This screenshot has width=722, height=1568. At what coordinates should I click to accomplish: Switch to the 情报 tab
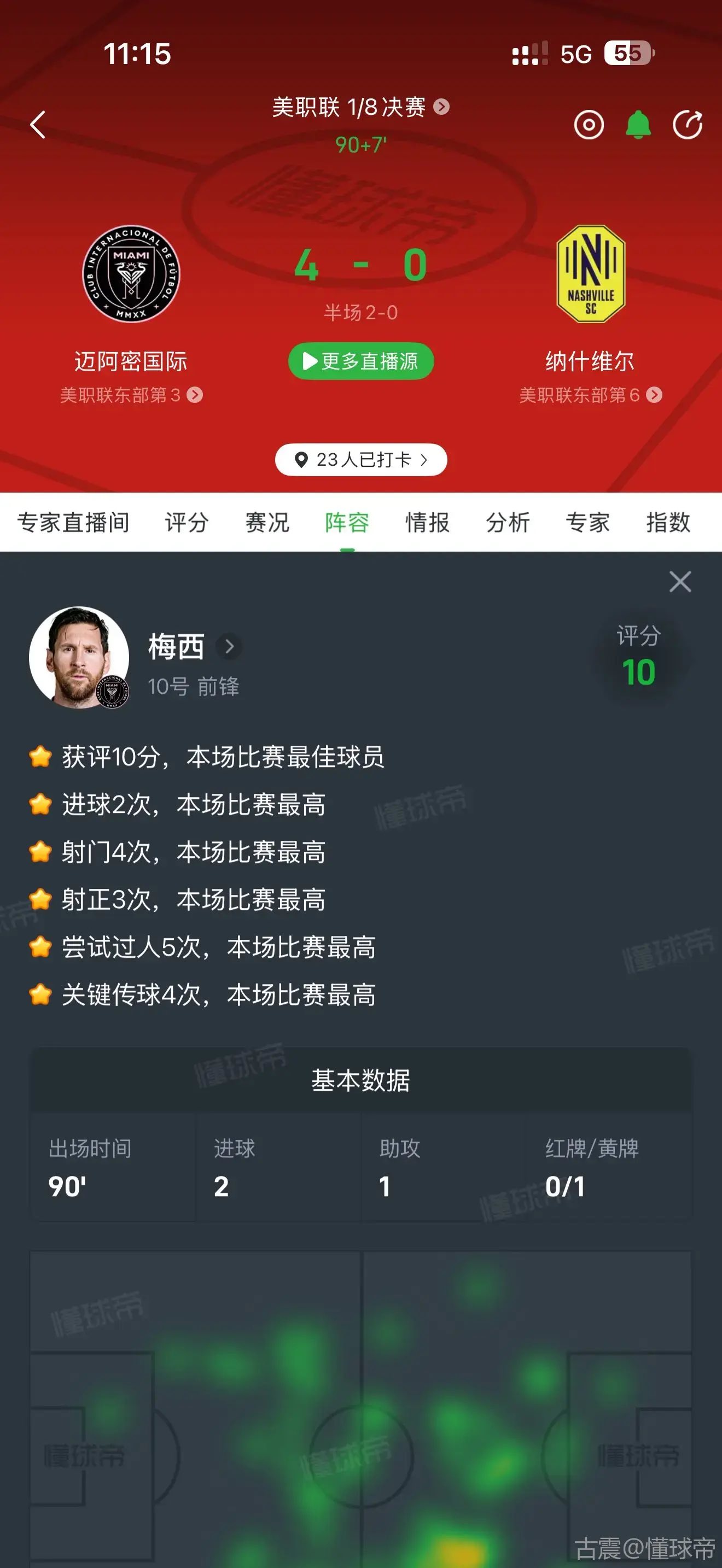pos(427,522)
